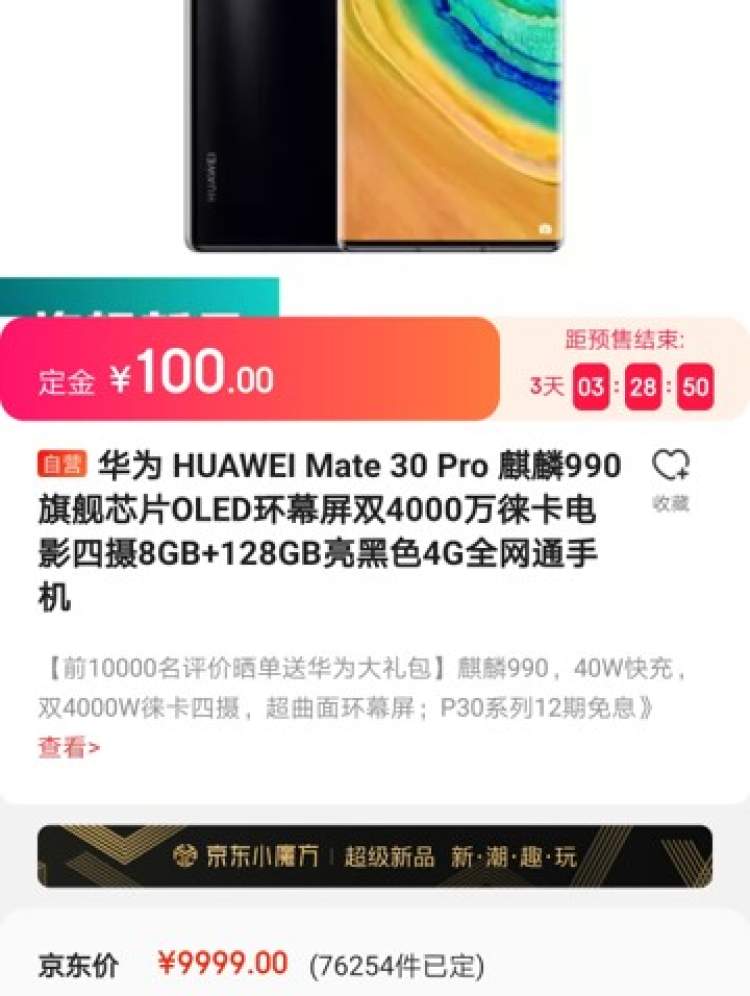Open the 查看 promotion details link

pos(68,747)
